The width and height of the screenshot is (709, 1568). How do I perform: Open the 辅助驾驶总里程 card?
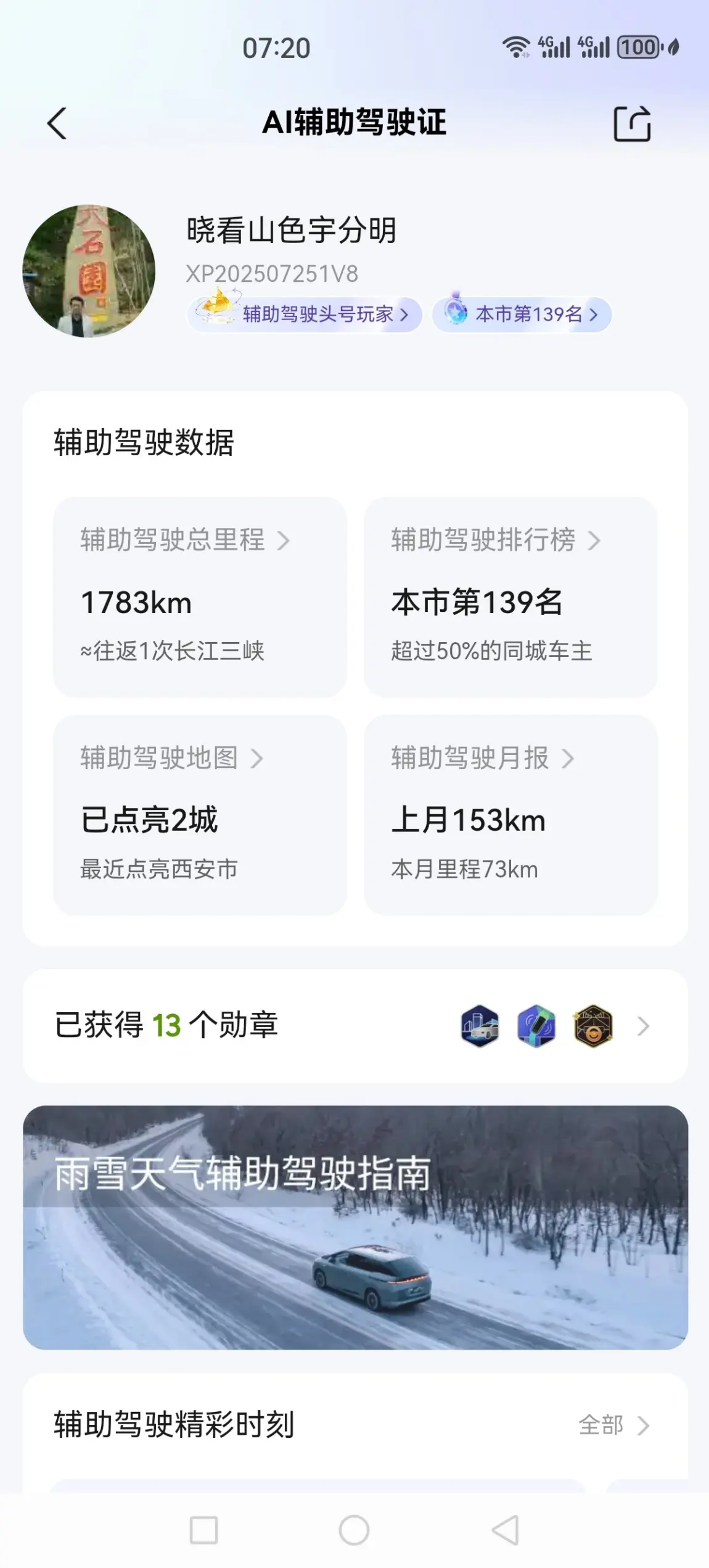tap(200, 596)
